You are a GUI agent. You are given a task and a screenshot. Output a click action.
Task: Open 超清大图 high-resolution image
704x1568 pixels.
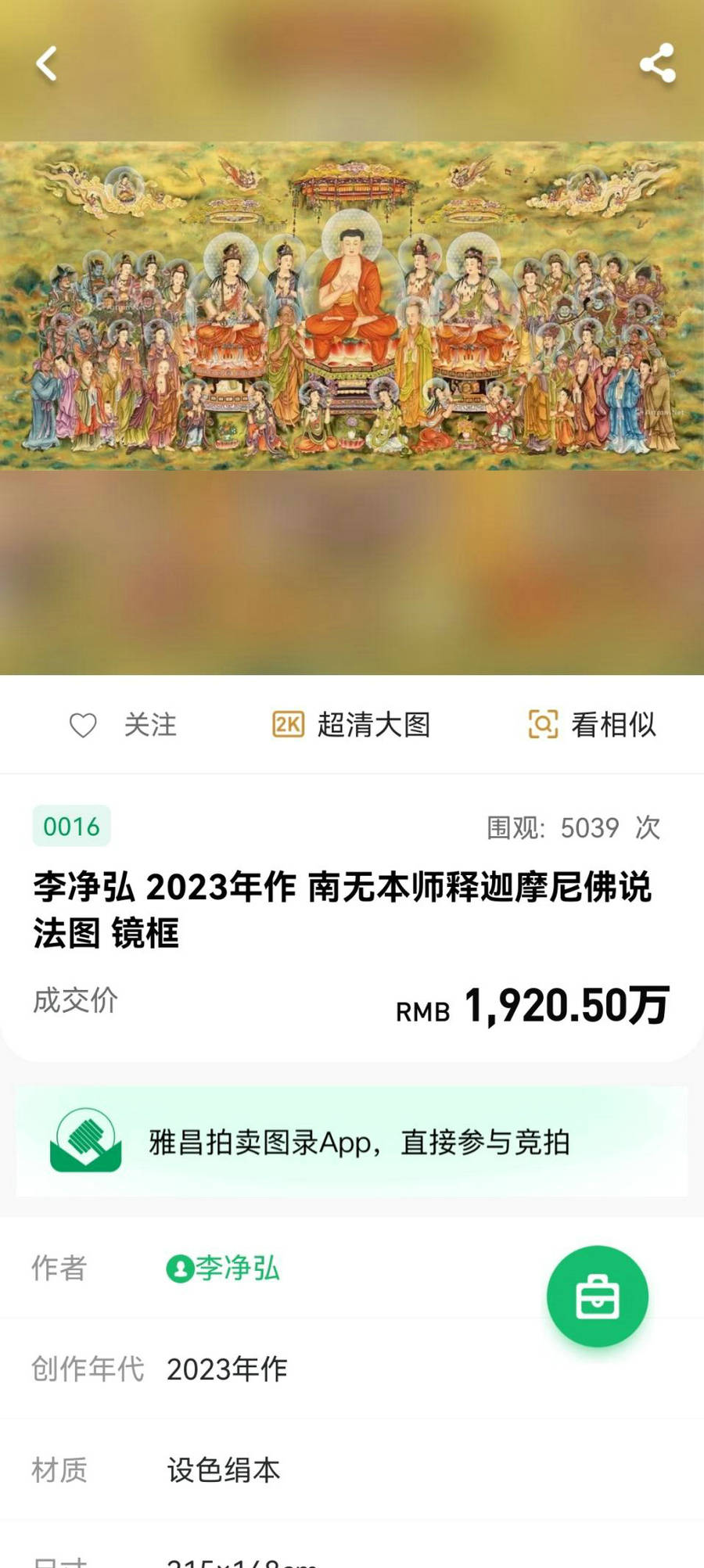point(351,725)
